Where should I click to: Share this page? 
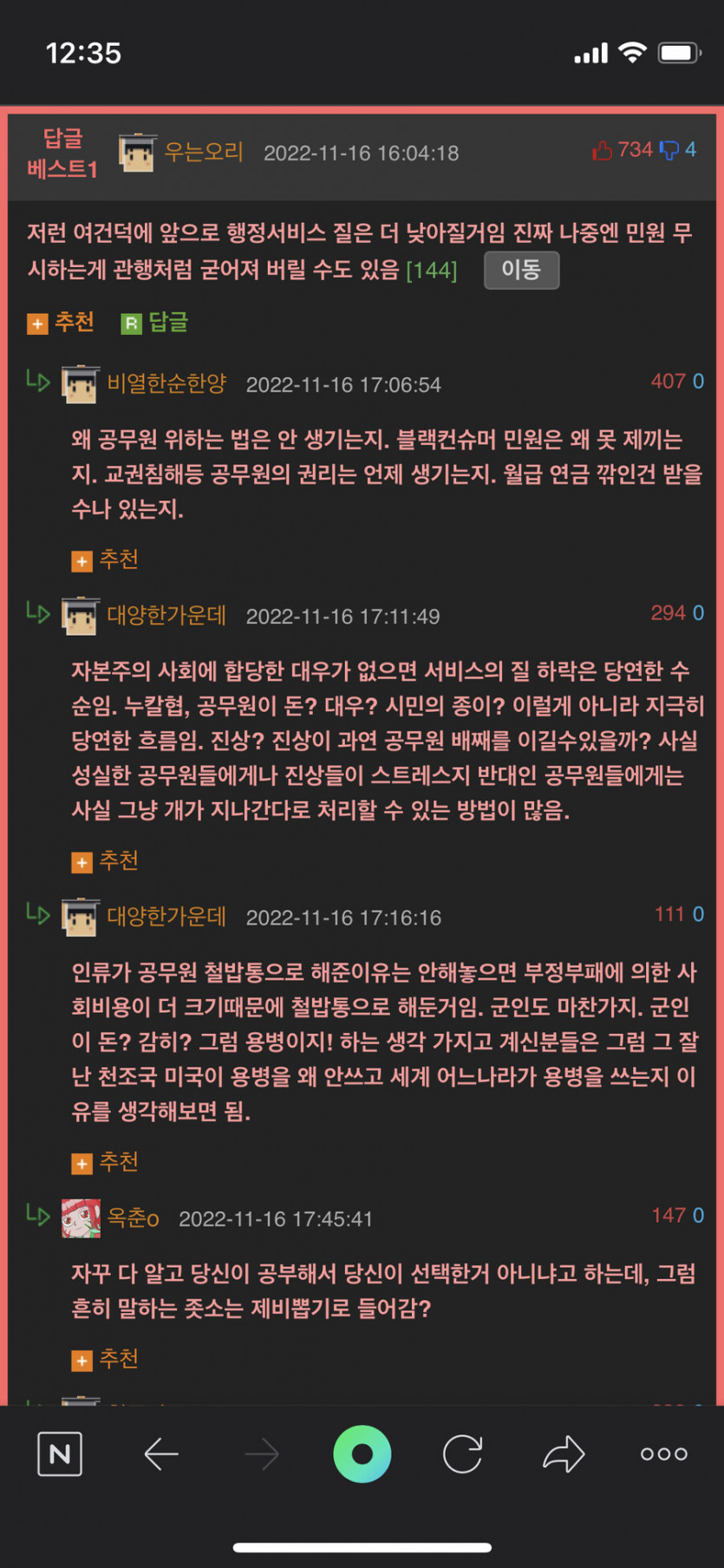click(564, 1454)
